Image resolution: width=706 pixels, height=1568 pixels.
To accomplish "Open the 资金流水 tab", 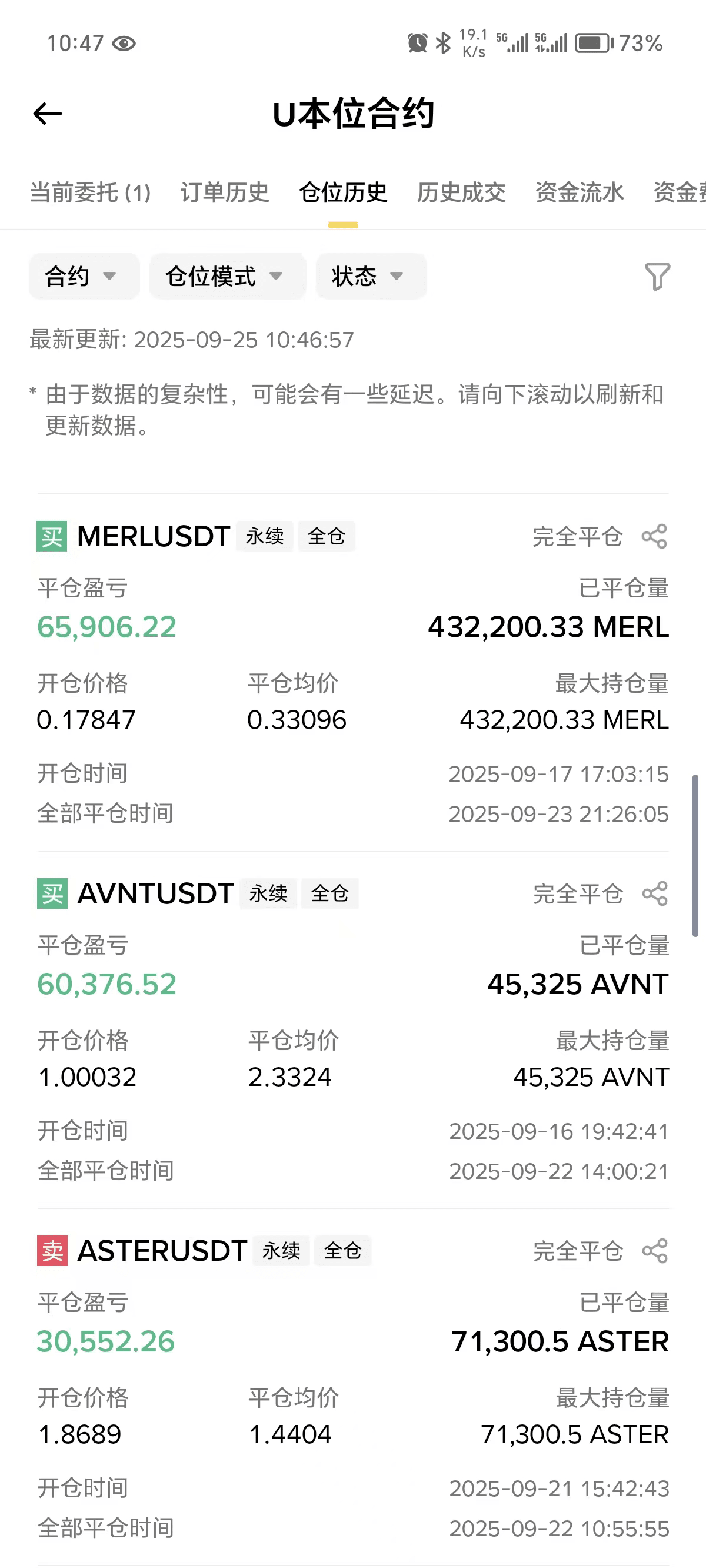I will pyautogui.click(x=579, y=193).
